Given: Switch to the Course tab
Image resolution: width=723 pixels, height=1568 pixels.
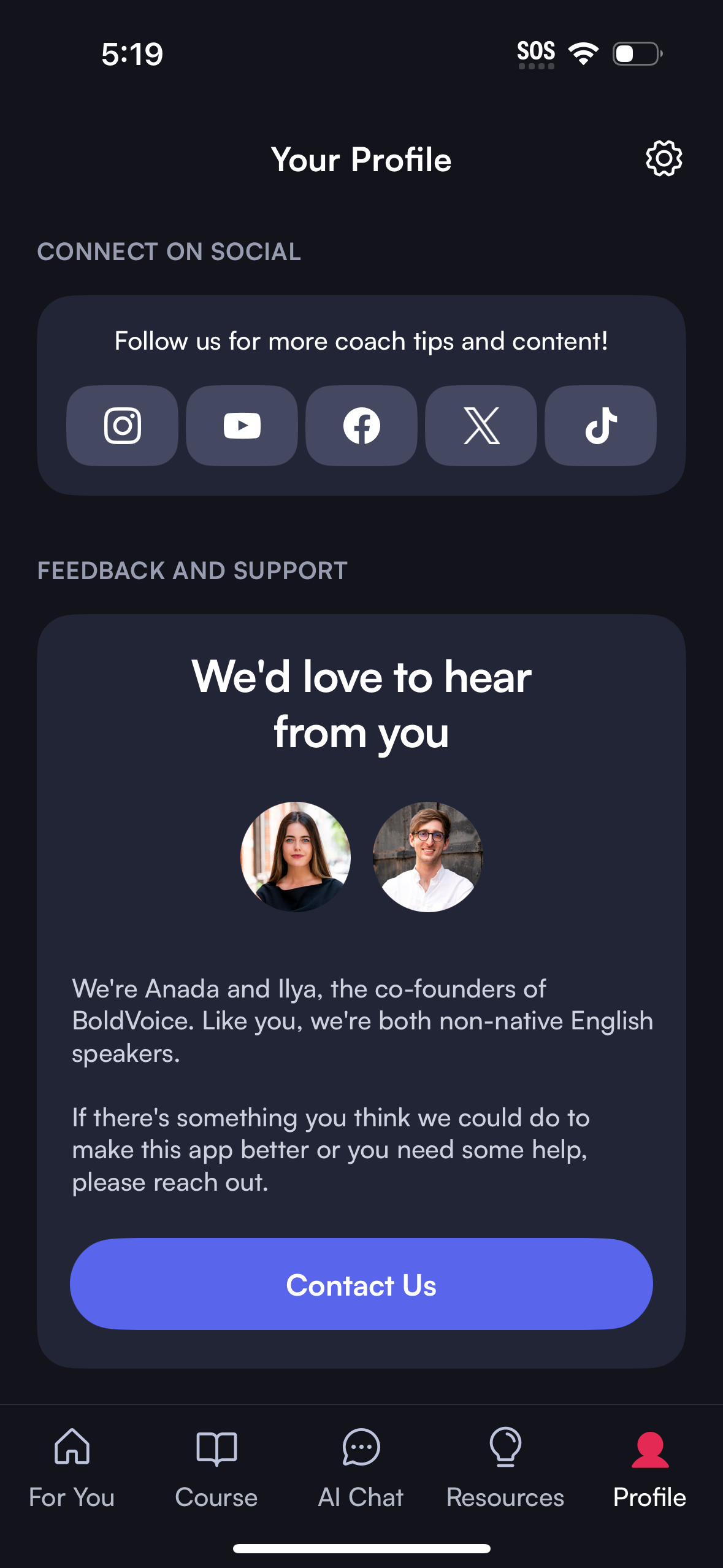Looking at the screenshot, I should pyautogui.click(x=216, y=1472).
